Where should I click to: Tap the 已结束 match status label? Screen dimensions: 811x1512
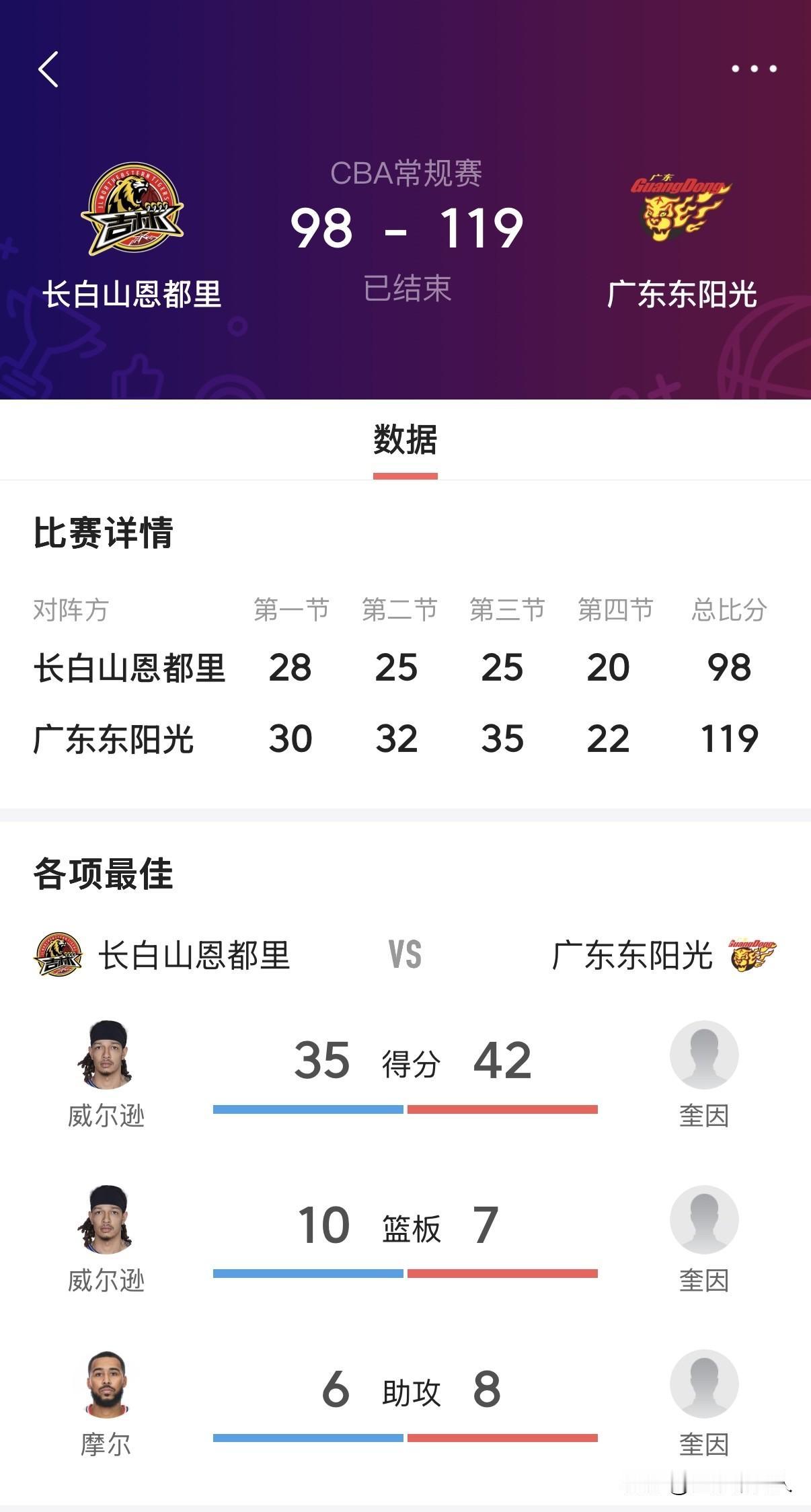406,287
